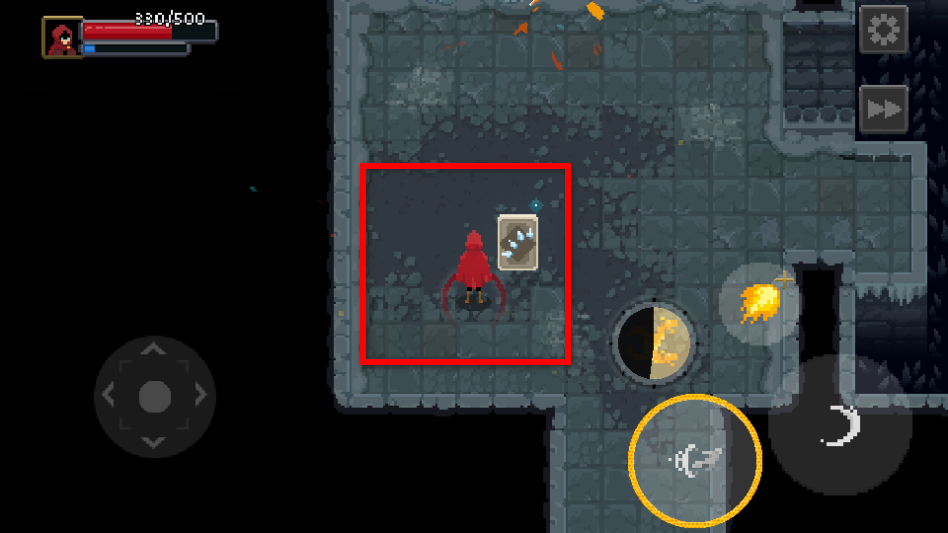Activate the half-moon skill button
Viewport: 948px width, 533px height.
(x=652, y=344)
